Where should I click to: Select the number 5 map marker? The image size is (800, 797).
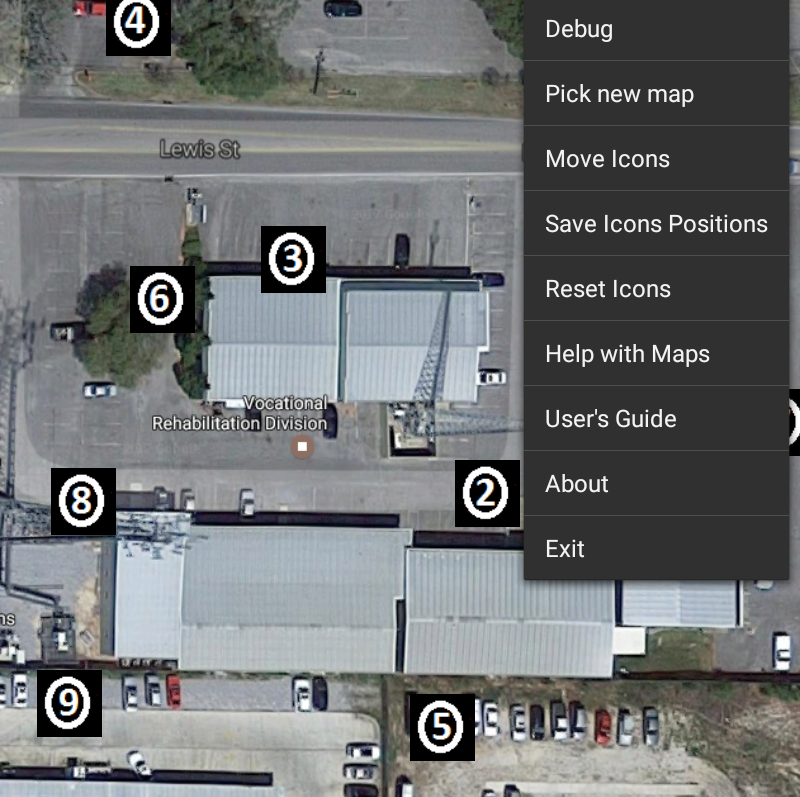click(x=441, y=727)
